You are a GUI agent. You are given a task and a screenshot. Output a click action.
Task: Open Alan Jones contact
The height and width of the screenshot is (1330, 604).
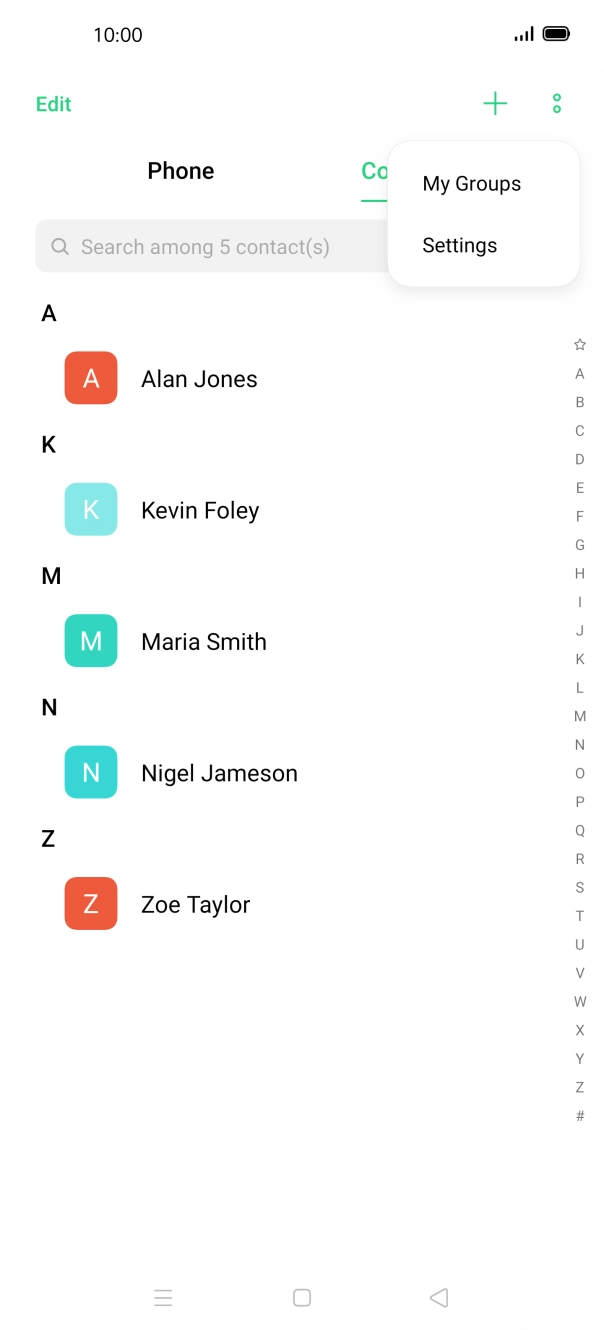click(199, 379)
